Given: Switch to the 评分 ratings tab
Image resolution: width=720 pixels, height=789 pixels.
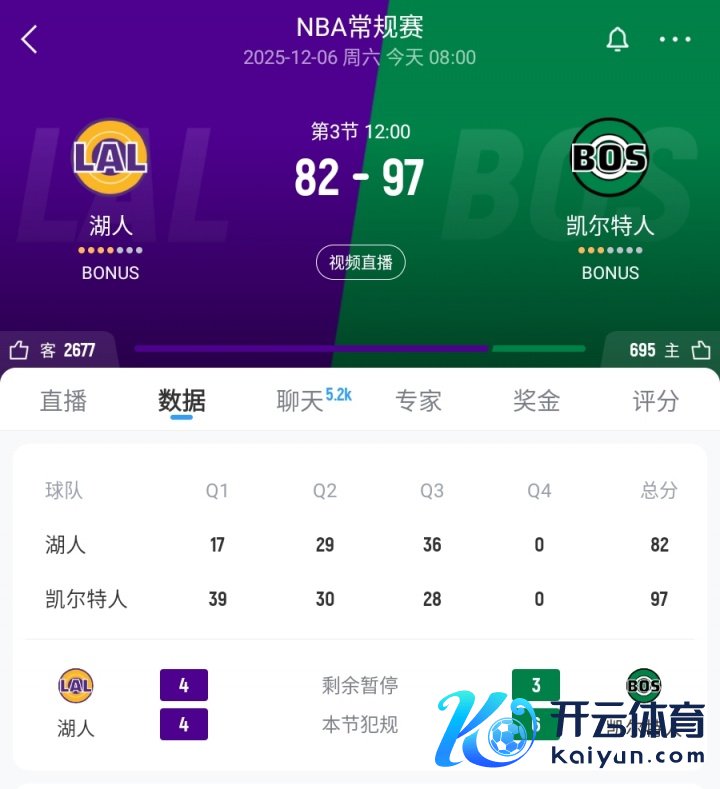Looking at the screenshot, I should [656, 401].
